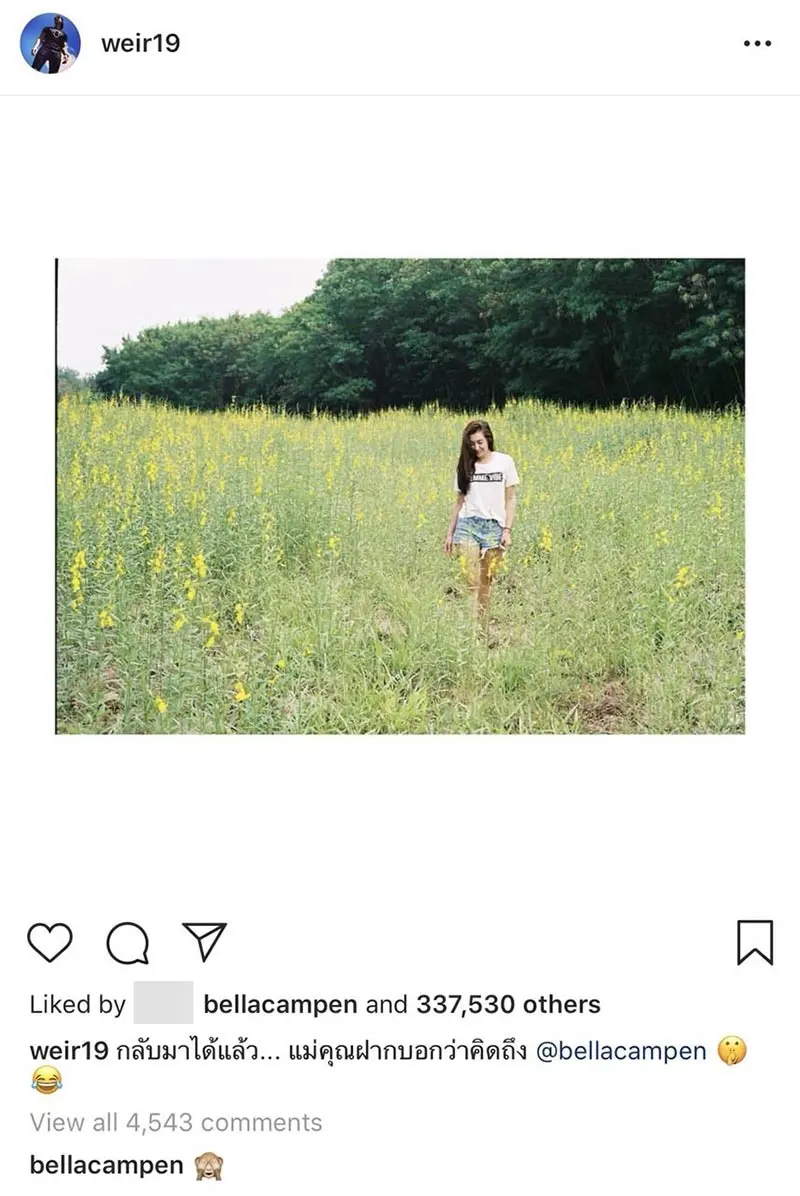Share the post with the paper plane icon
This screenshot has width=800, height=1196.
(x=204, y=942)
